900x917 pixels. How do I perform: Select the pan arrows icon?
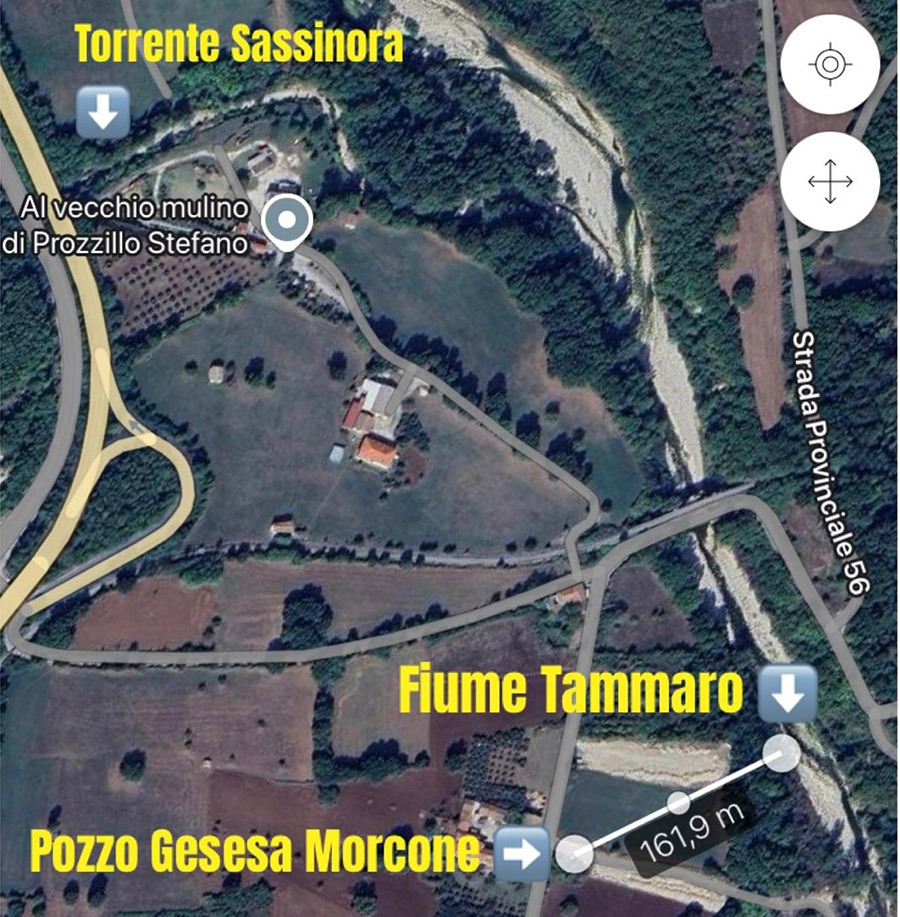(x=828, y=184)
